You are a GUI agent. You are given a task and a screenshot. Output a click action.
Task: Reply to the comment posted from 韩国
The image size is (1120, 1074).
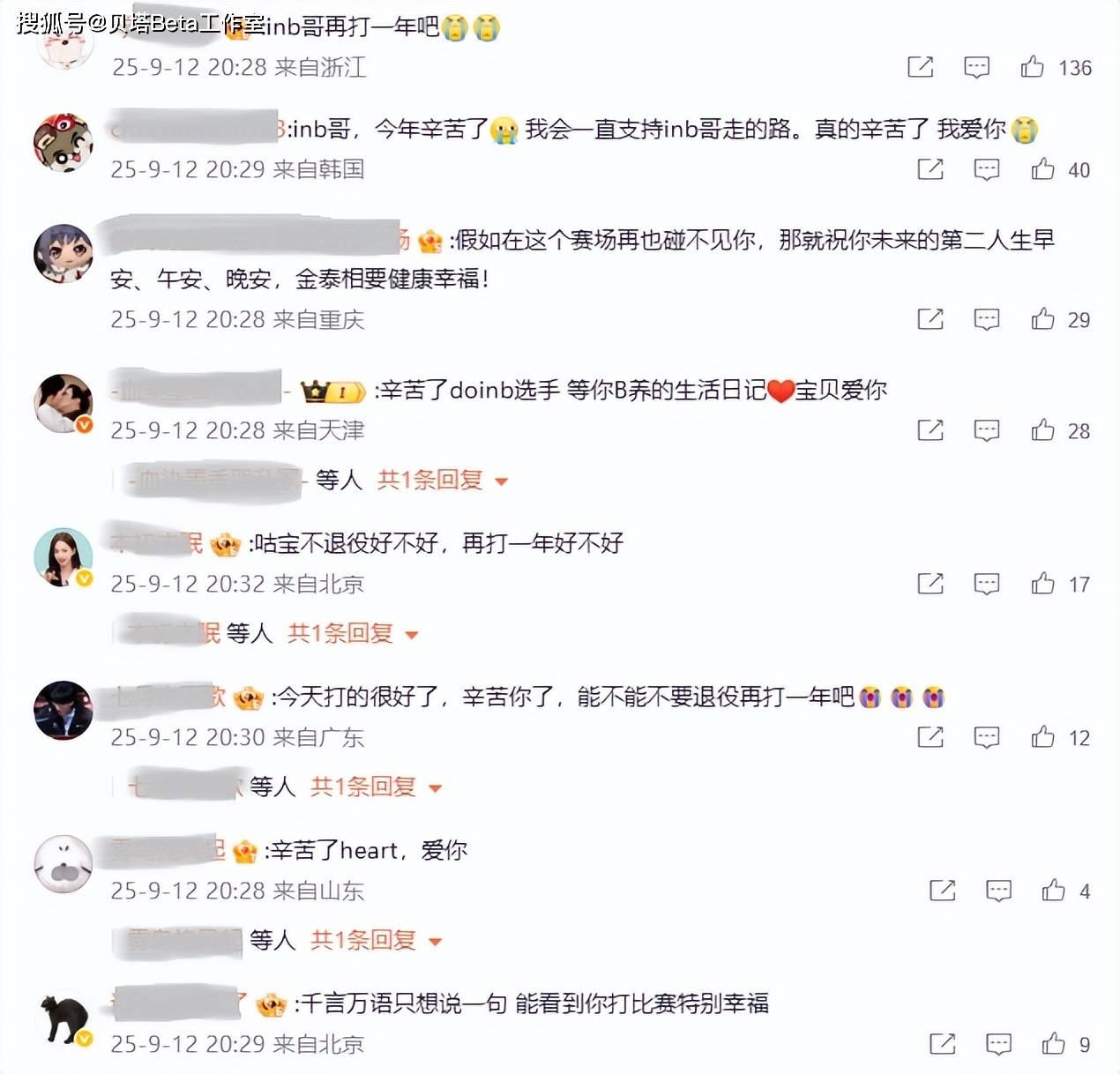(x=986, y=169)
